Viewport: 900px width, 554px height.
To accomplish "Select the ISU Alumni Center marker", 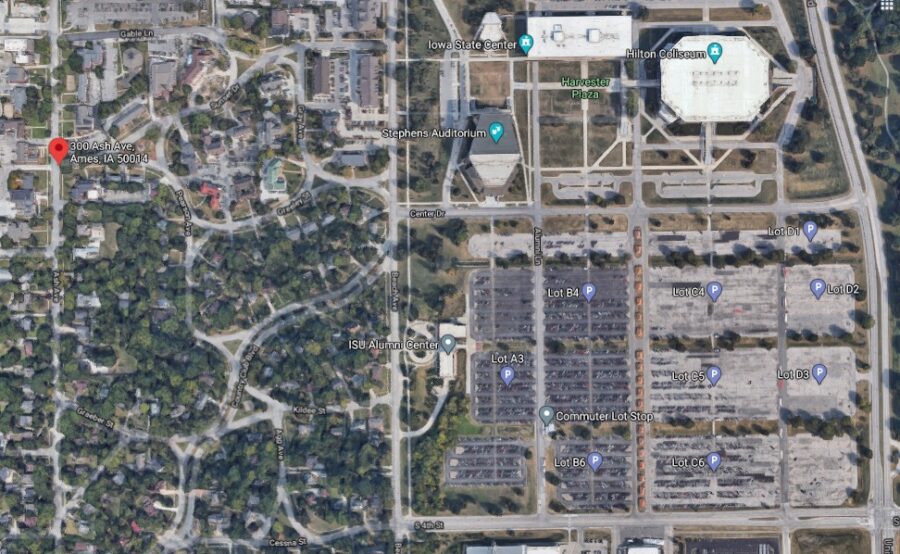I will click(448, 343).
